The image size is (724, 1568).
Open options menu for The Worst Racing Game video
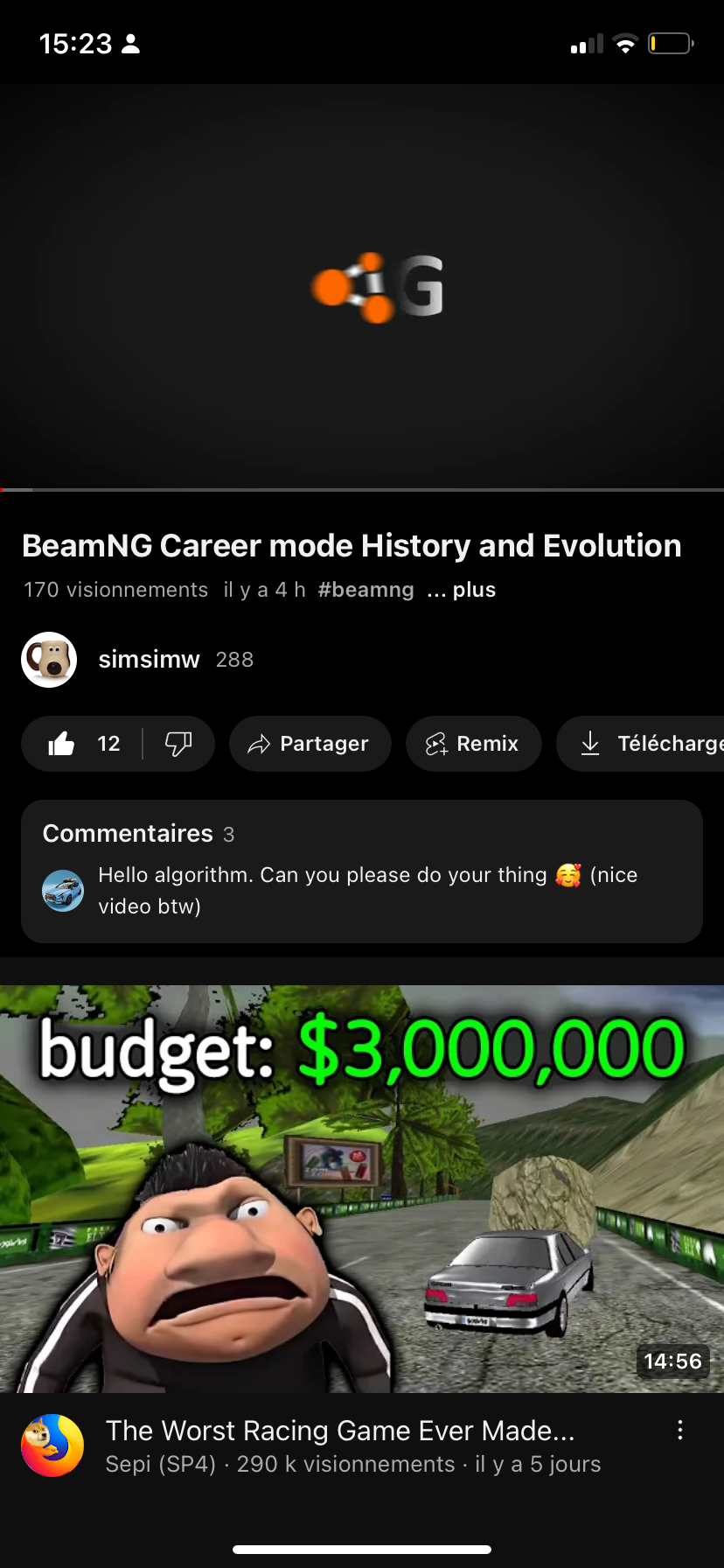[679, 1431]
